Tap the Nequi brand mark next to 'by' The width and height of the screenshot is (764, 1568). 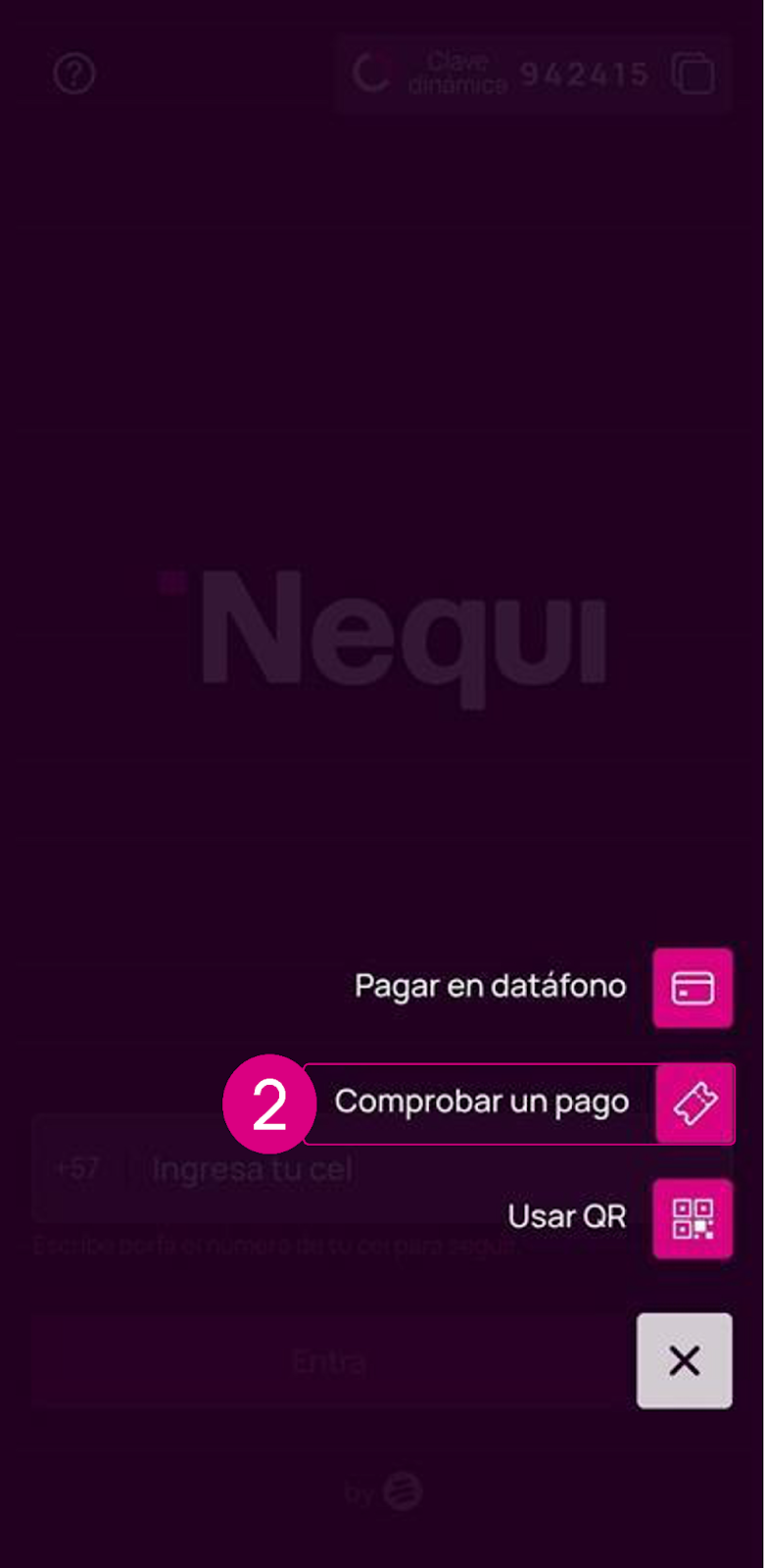coord(400,1493)
